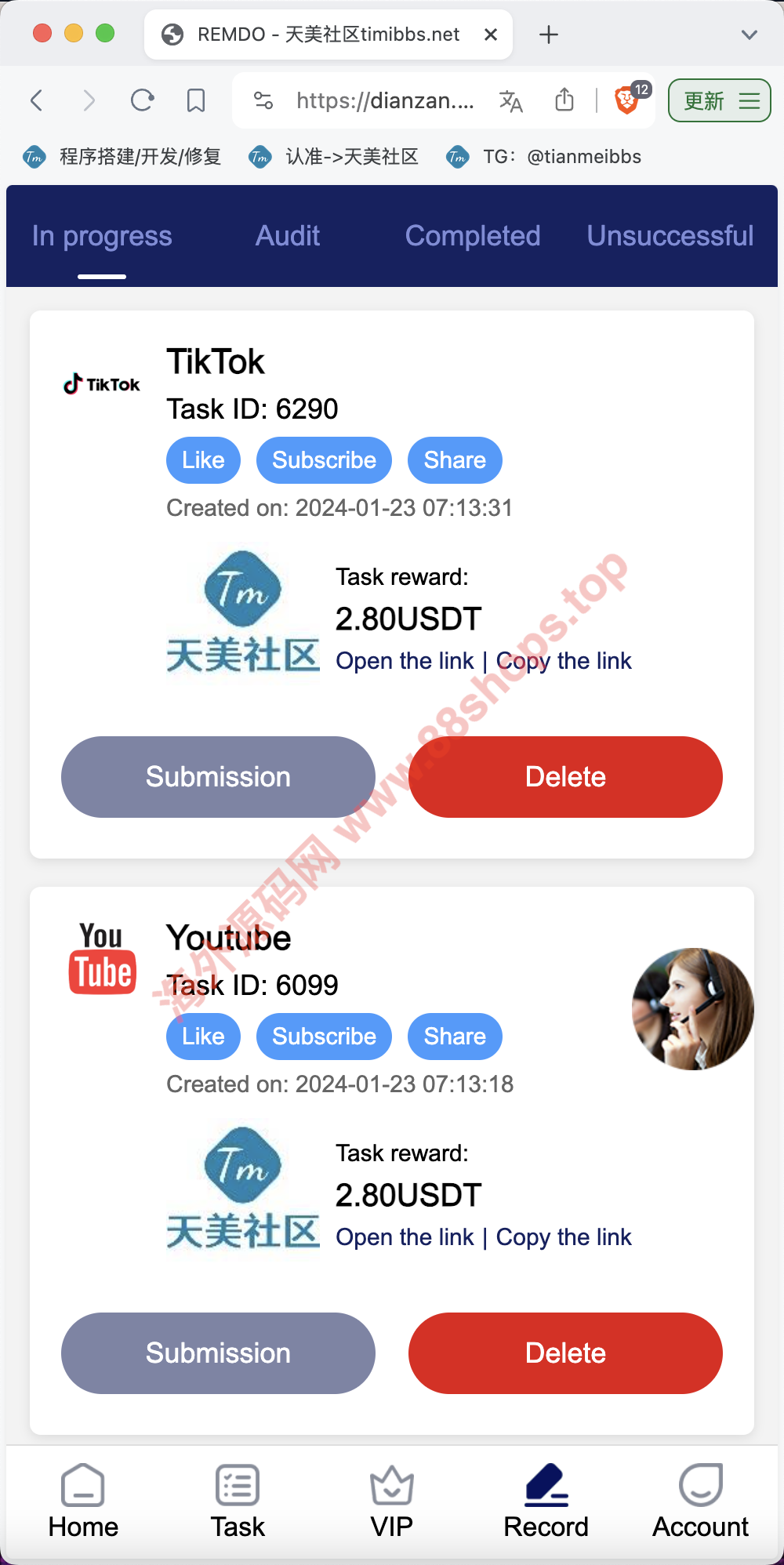Contact customer support via headset avatar
The height and width of the screenshot is (1565, 784).
click(x=692, y=1009)
